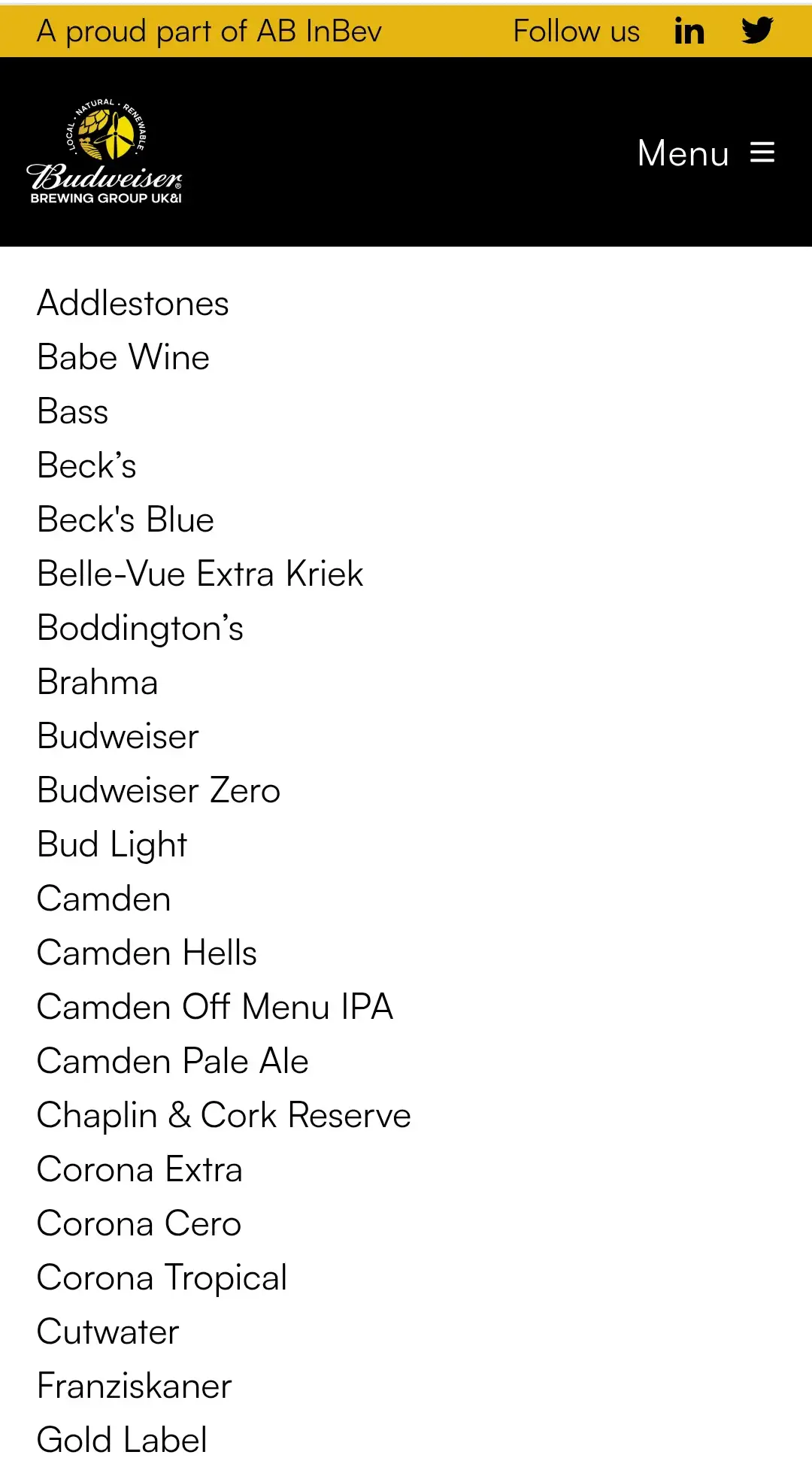Open the Menu hamburger button
This screenshot has width=812, height=1467.
coord(706,153)
